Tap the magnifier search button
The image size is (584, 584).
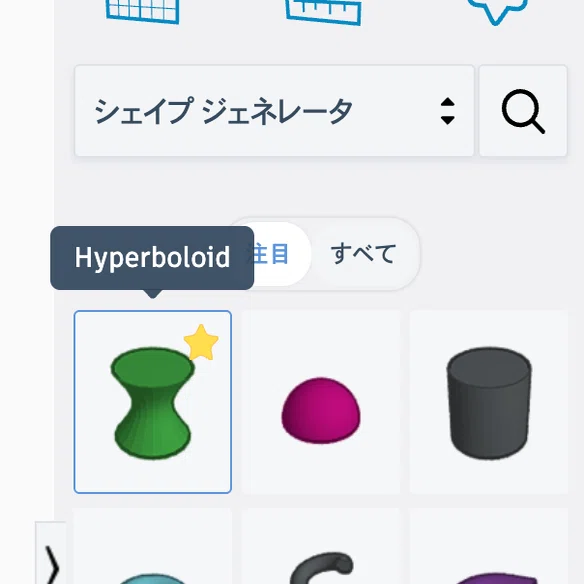pos(523,111)
